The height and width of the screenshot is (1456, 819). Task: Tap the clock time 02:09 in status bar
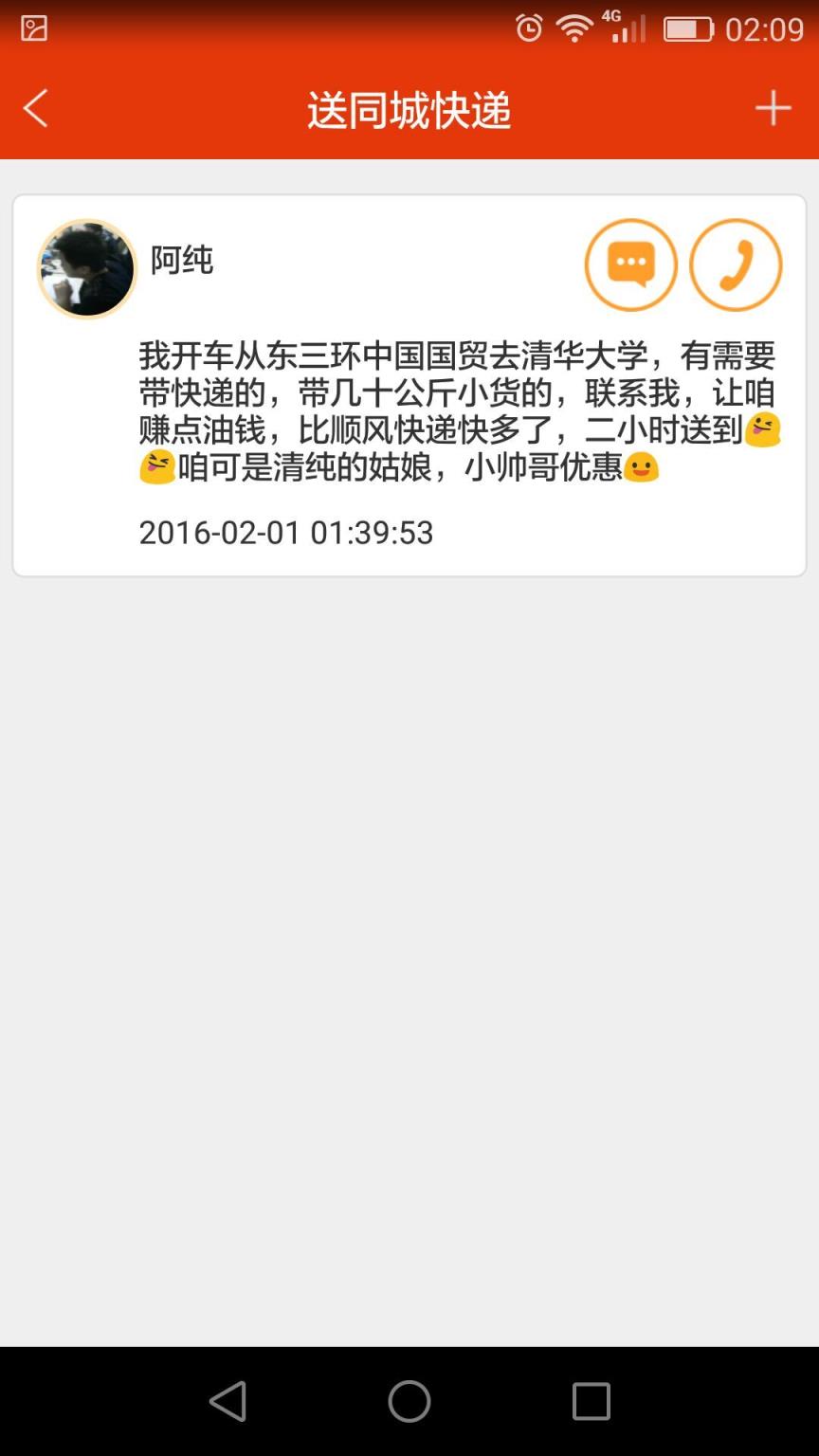click(x=765, y=28)
